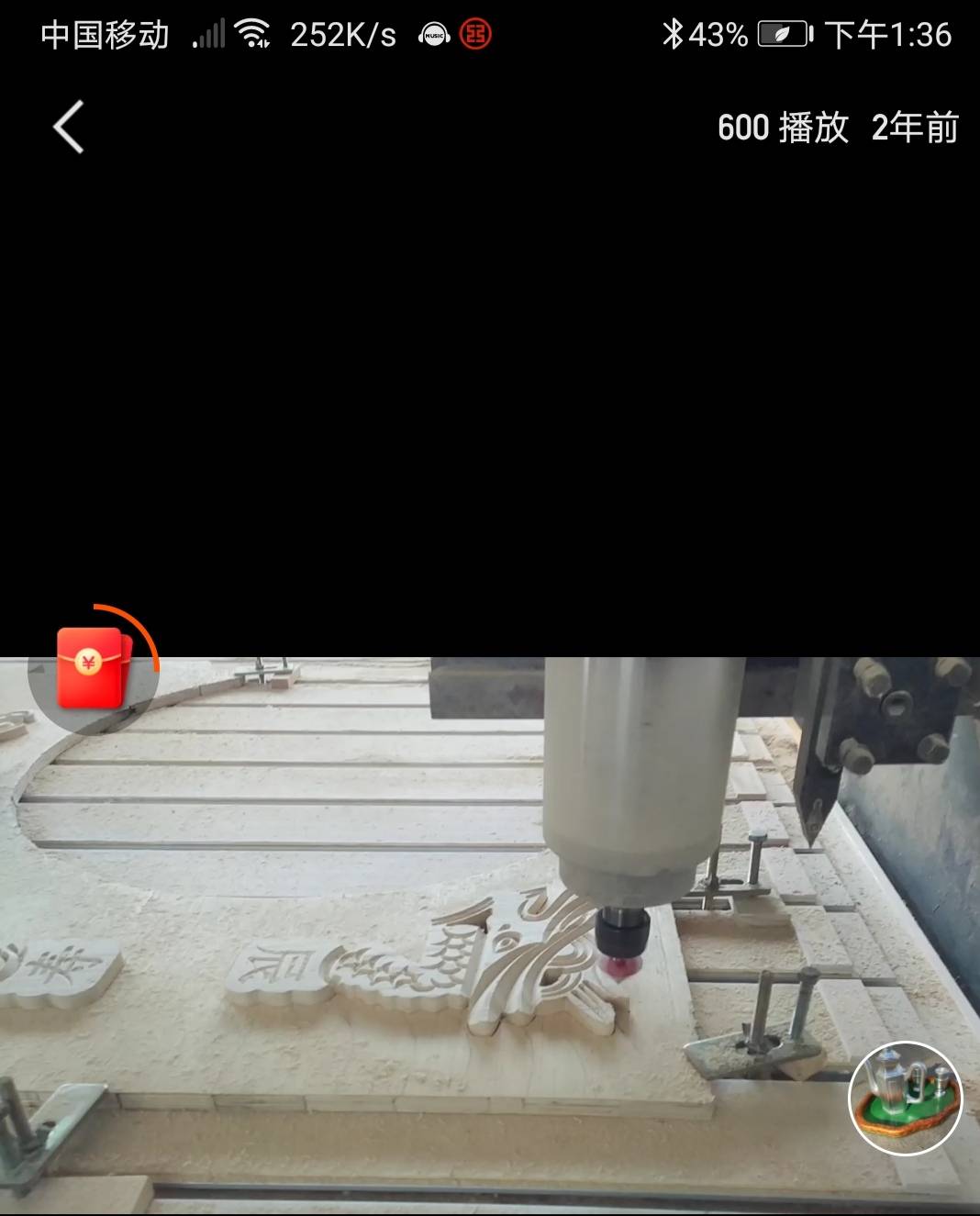
Task: Open the circular avatar at bottom right
Action: coord(905,1098)
